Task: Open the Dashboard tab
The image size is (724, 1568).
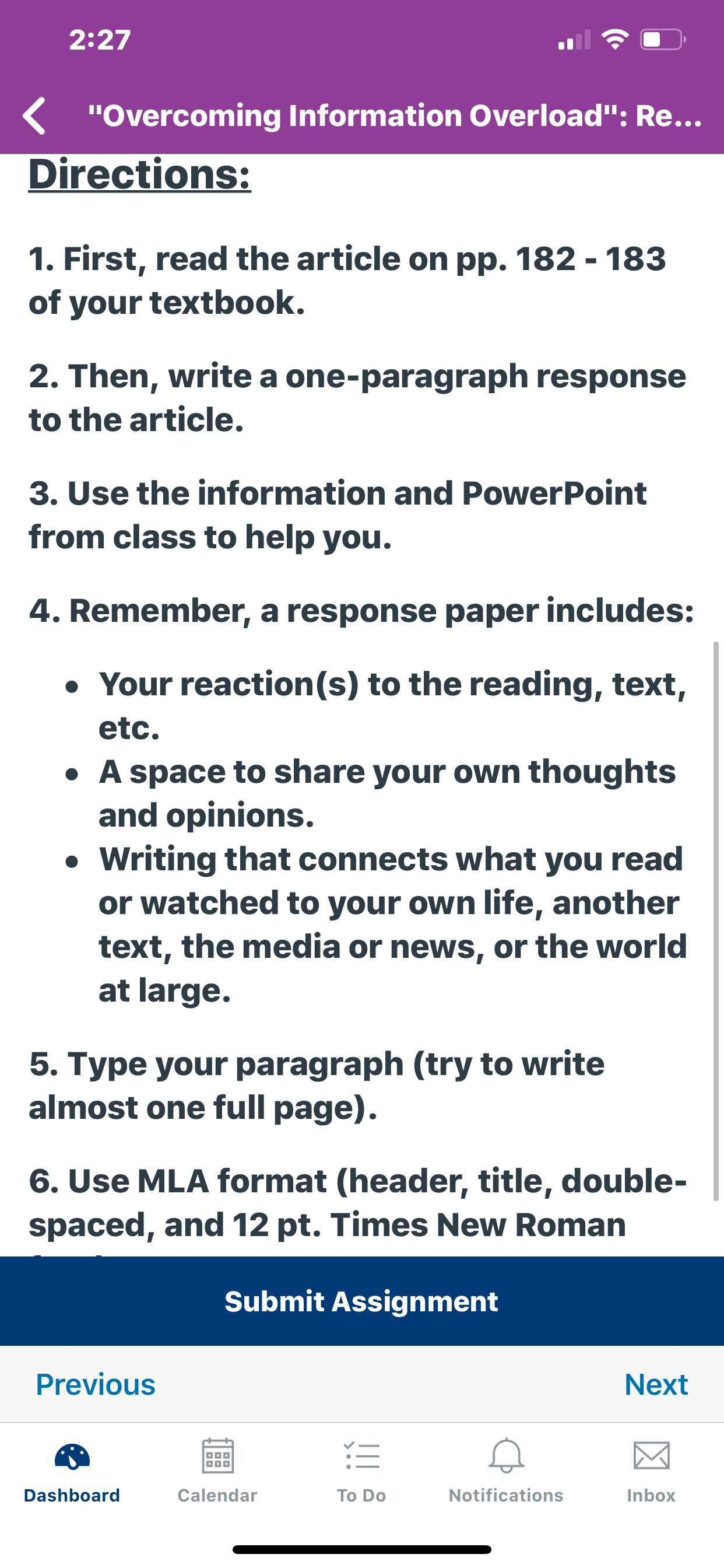Action: [72, 1471]
